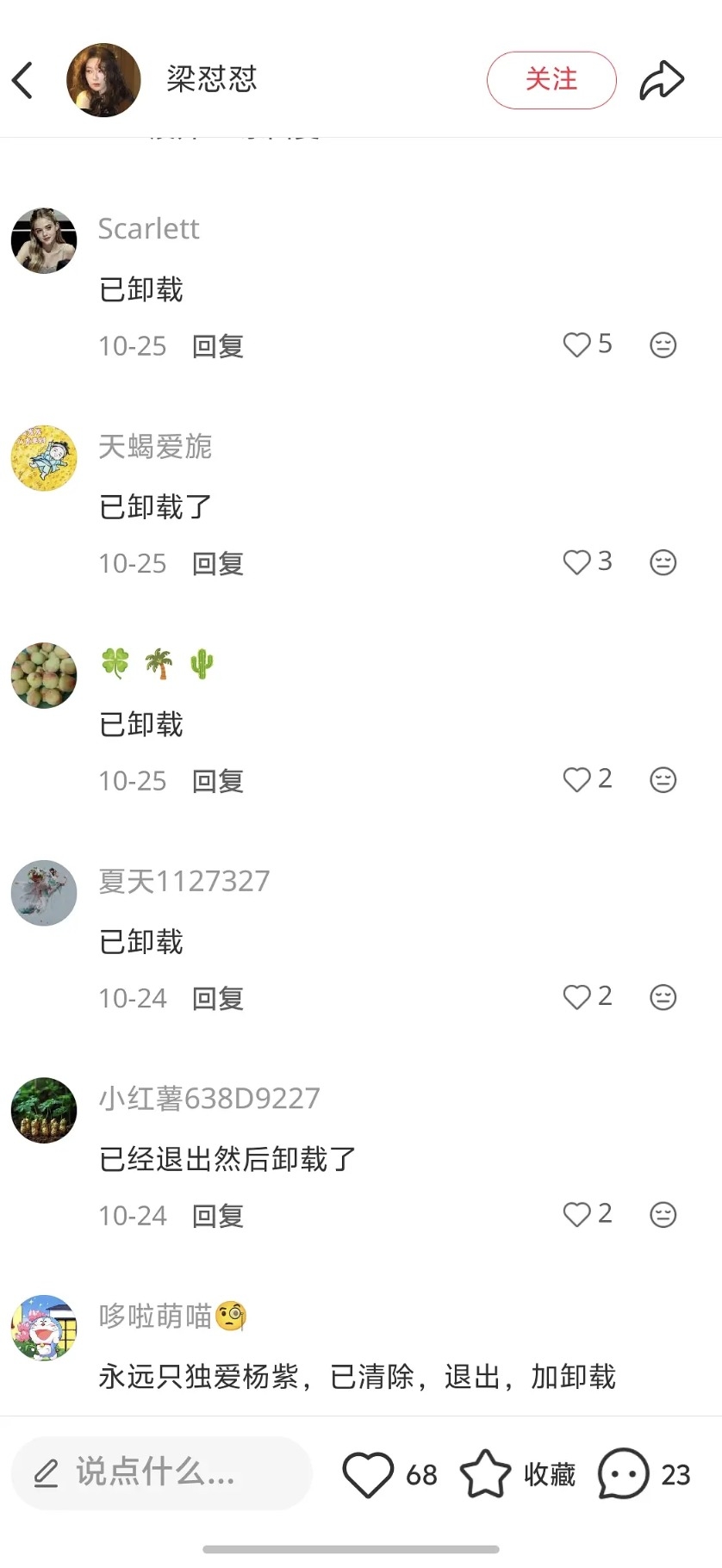Reply to Scarlett's comment
The height and width of the screenshot is (1568, 722).
click(217, 346)
